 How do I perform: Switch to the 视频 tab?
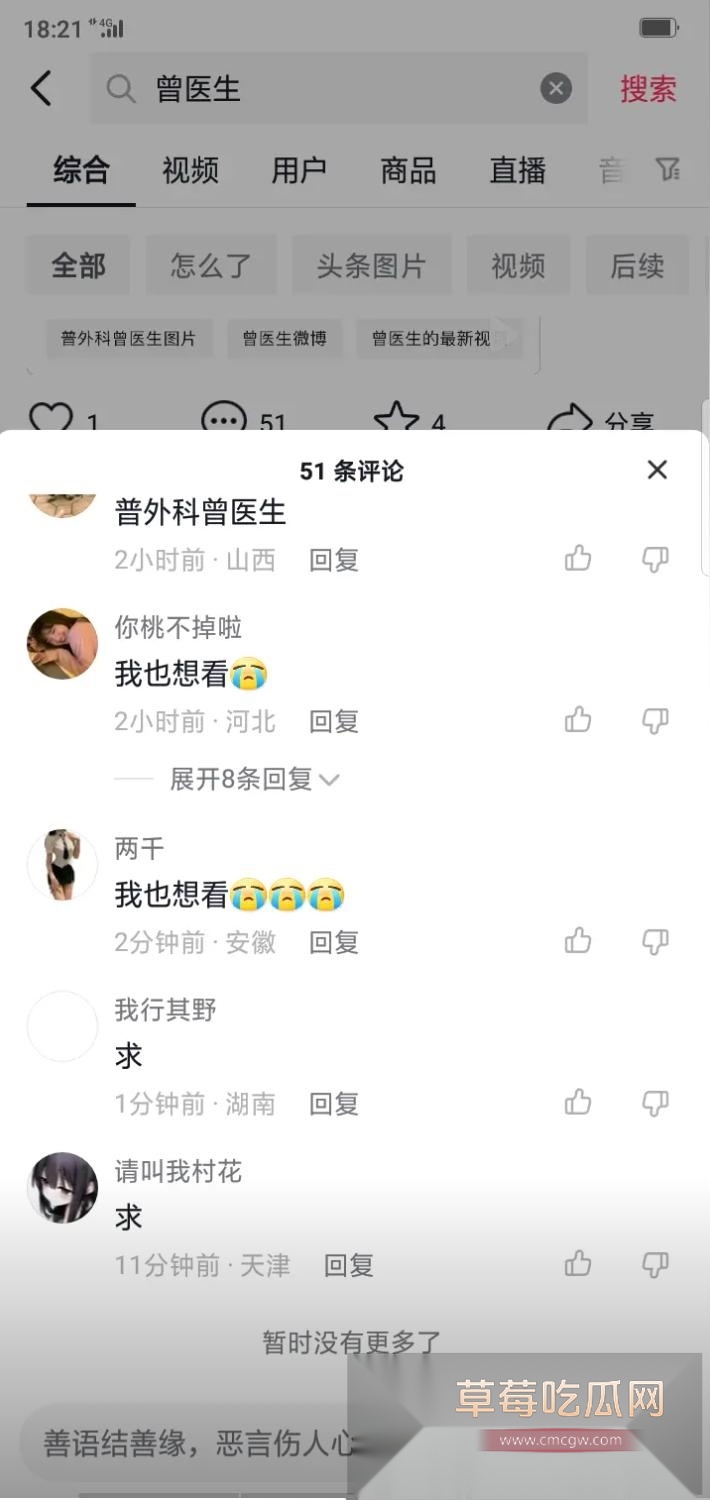tap(190, 170)
